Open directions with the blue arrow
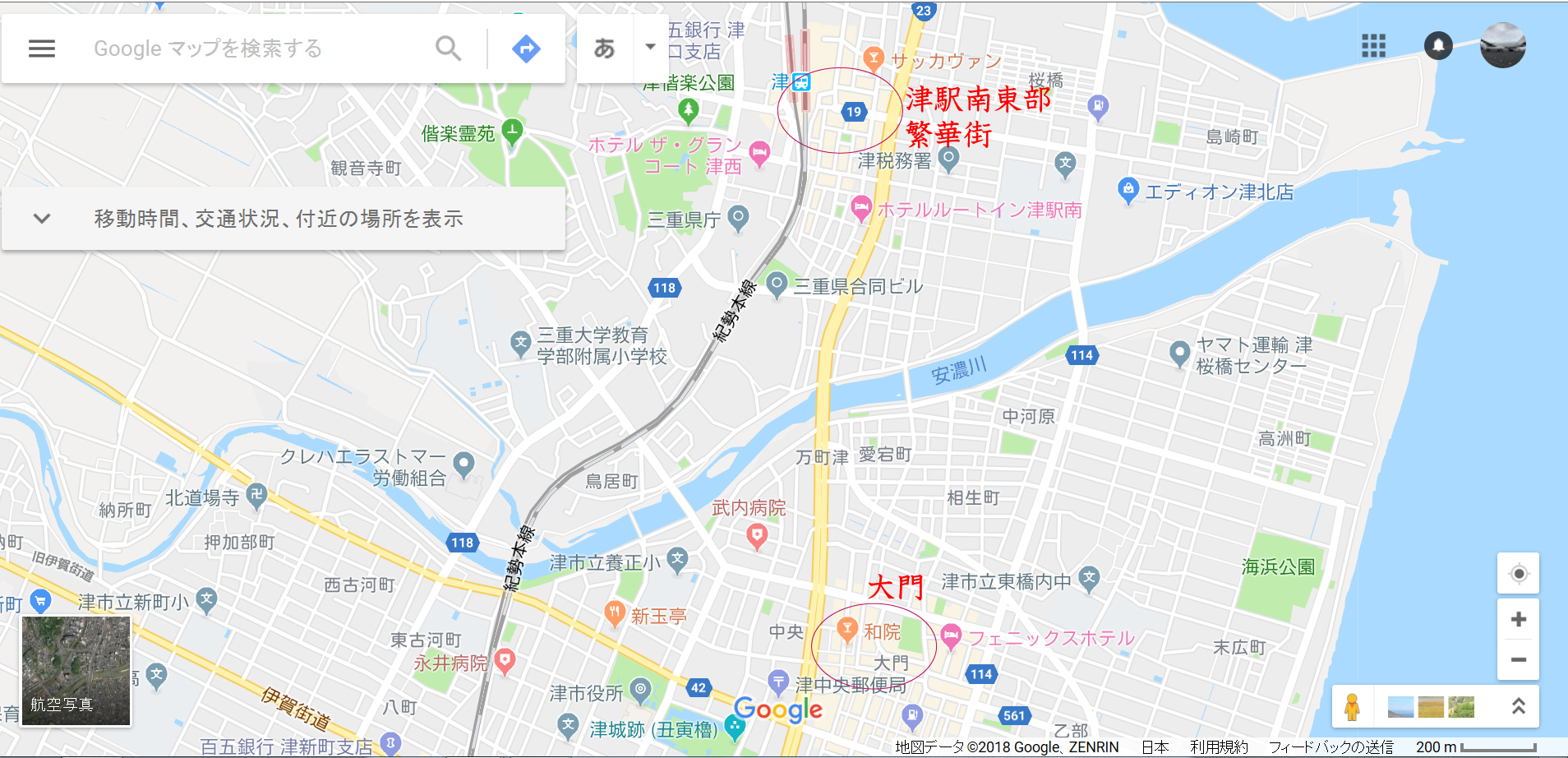Image resolution: width=1568 pixels, height=758 pixels. click(526, 49)
